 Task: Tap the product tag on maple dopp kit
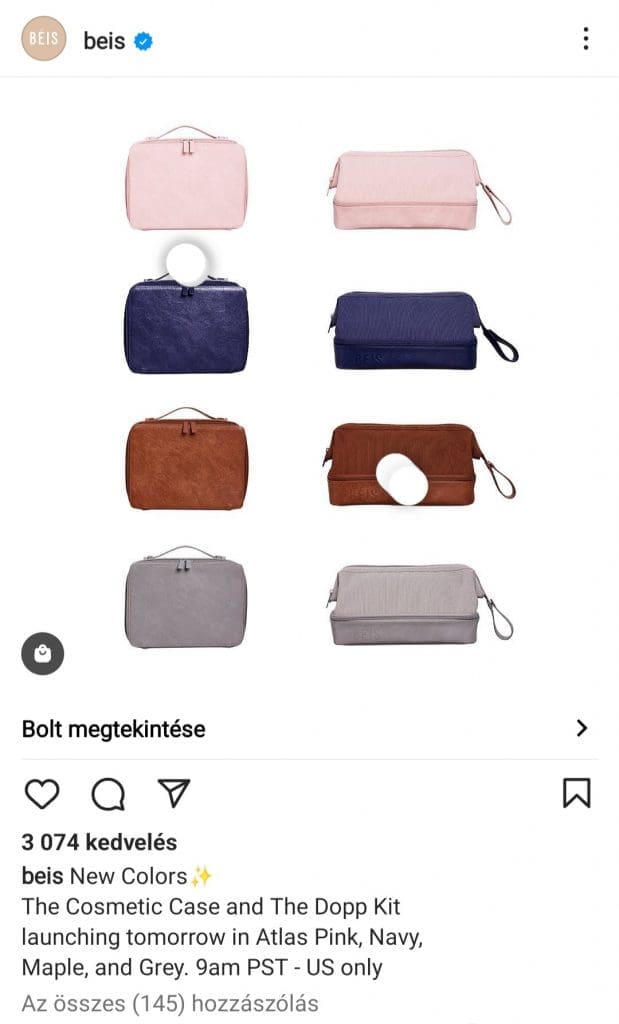tap(406, 480)
